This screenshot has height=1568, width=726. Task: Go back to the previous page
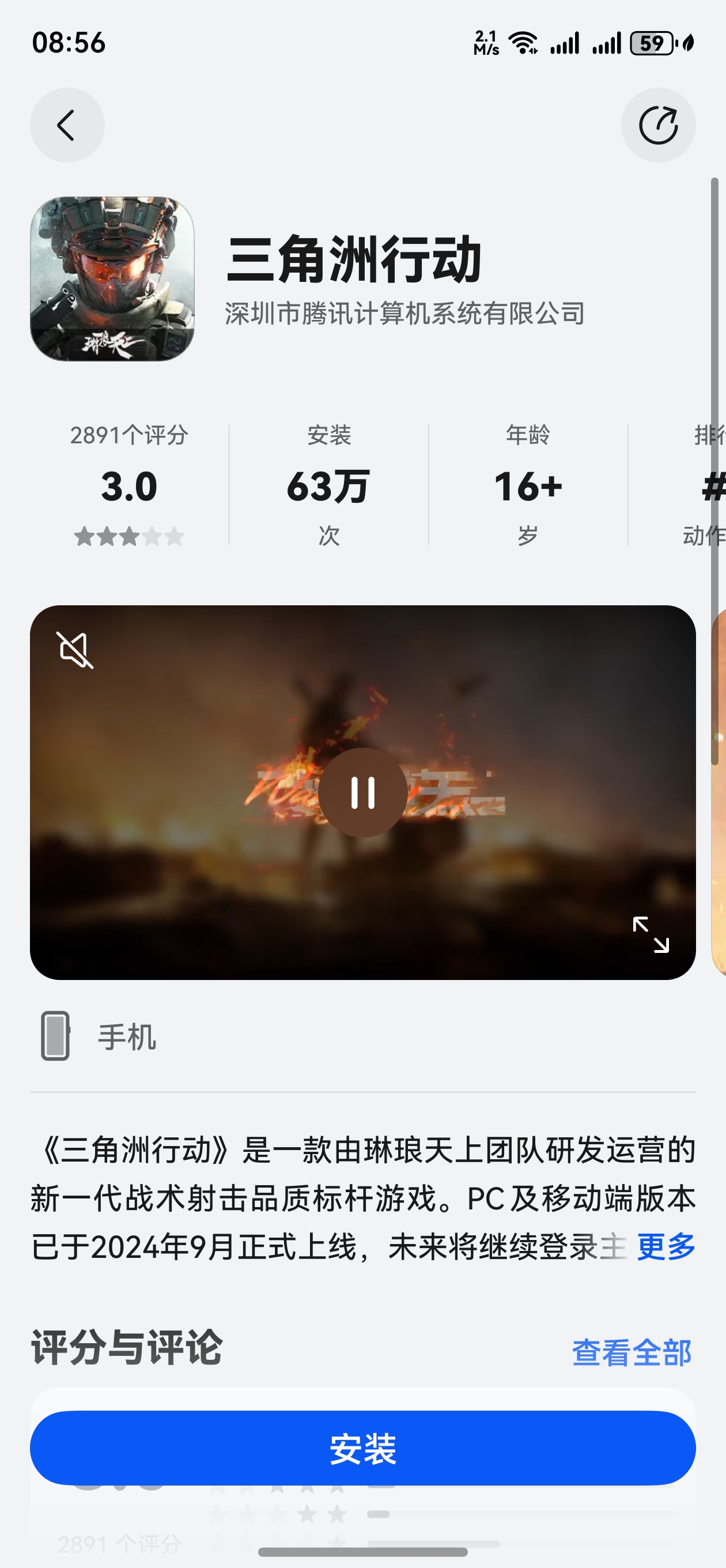coord(67,126)
